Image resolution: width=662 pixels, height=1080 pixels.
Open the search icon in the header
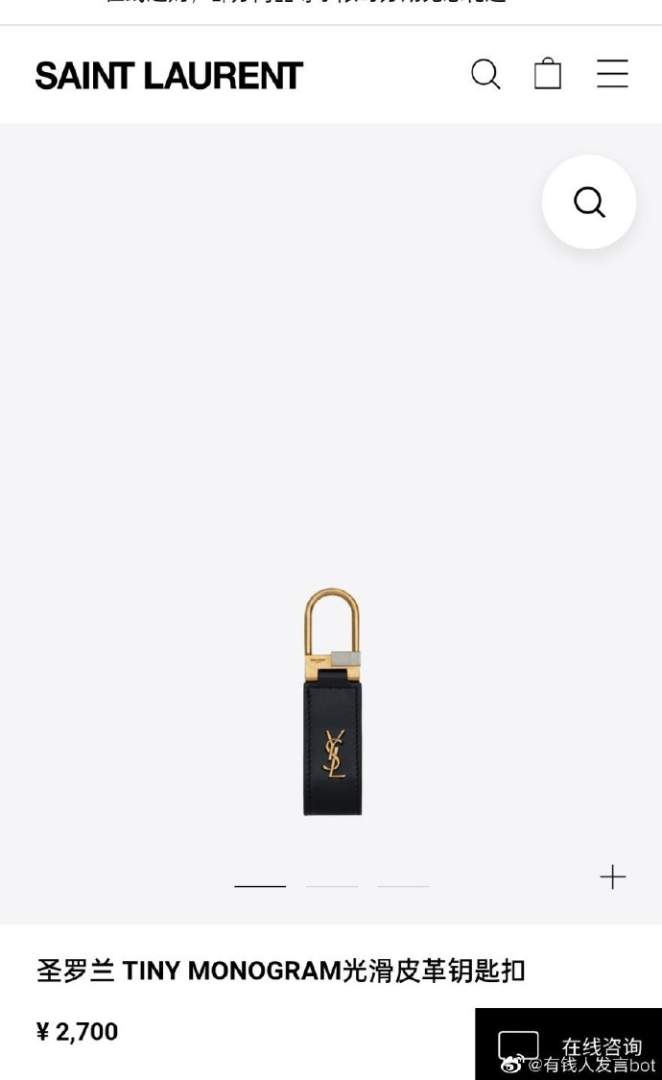pos(485,75)
